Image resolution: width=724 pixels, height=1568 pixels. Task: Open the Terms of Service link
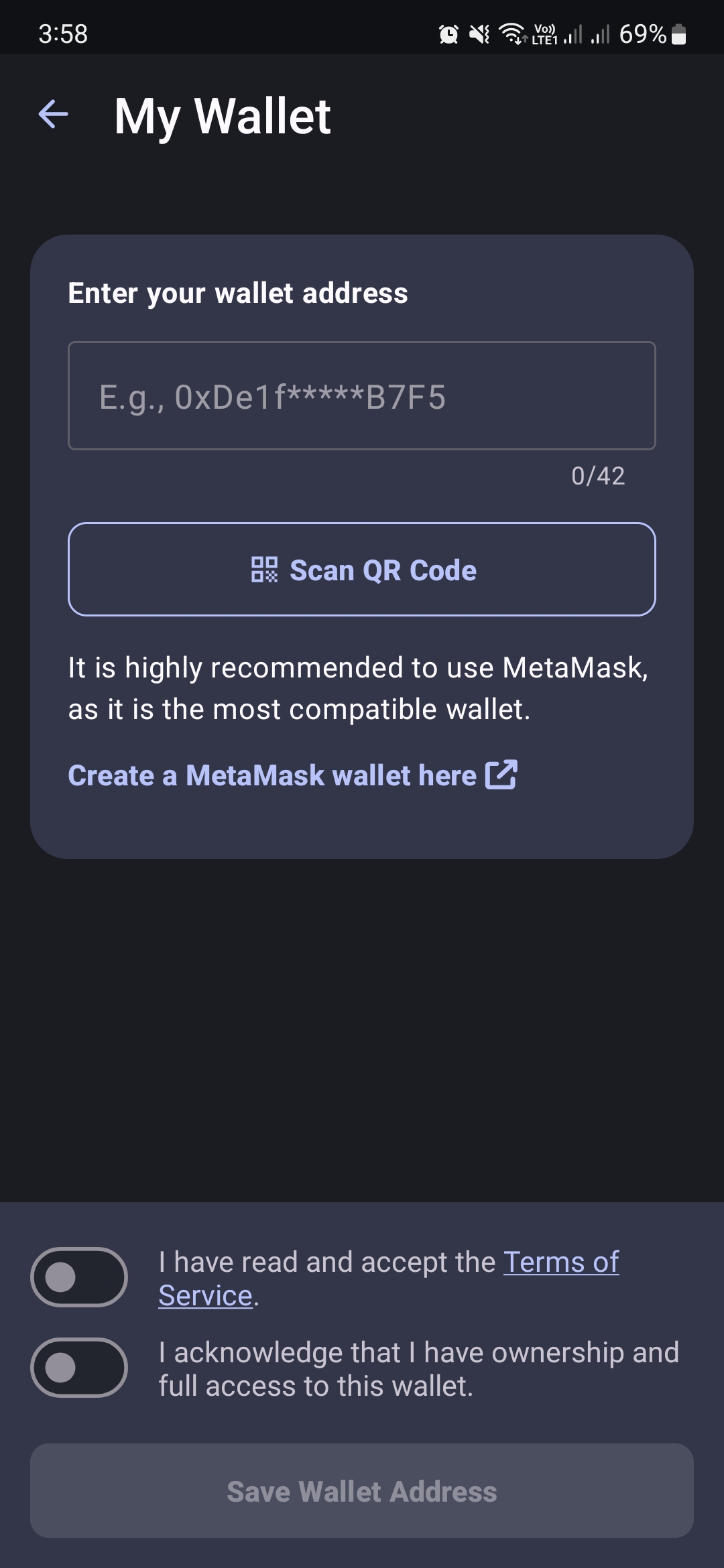click(x=561, y=1262)
